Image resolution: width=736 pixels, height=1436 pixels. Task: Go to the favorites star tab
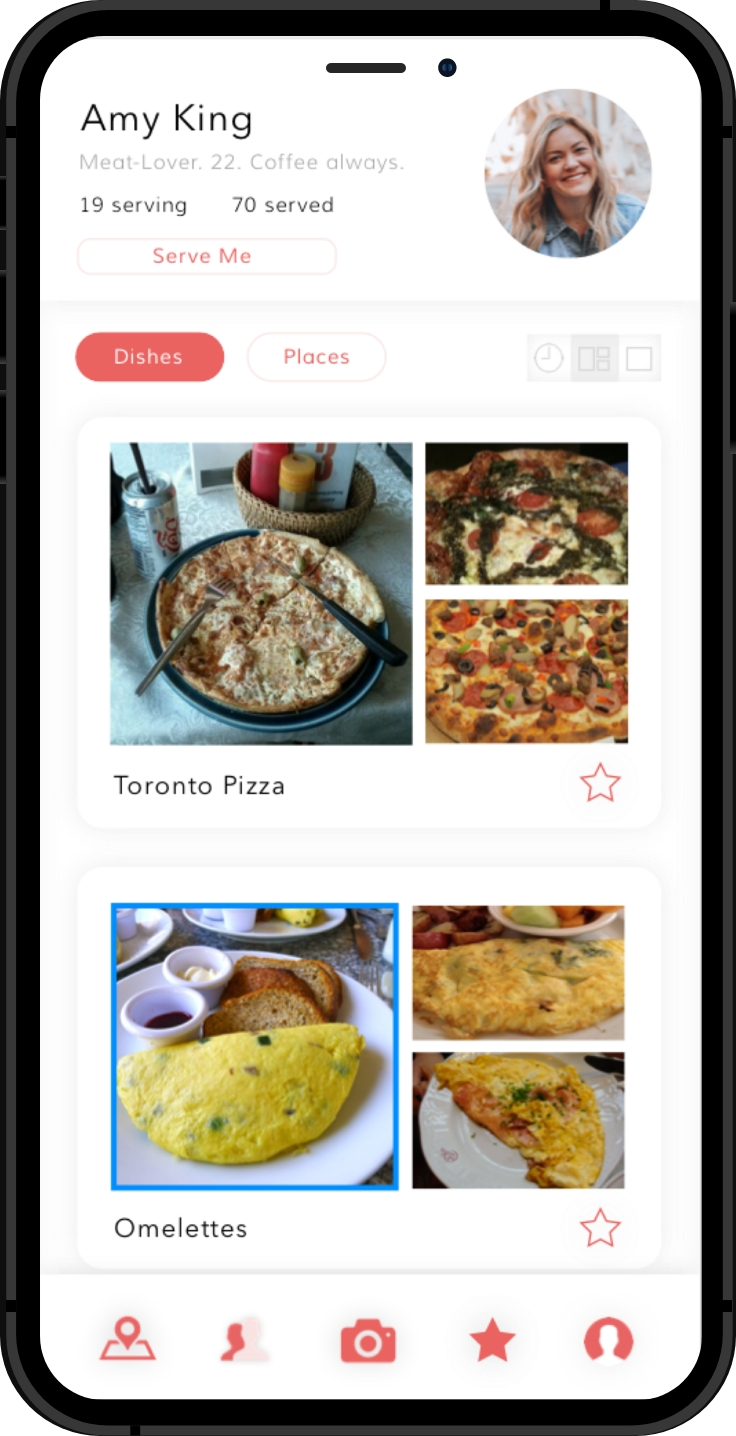pos(492,1340)
